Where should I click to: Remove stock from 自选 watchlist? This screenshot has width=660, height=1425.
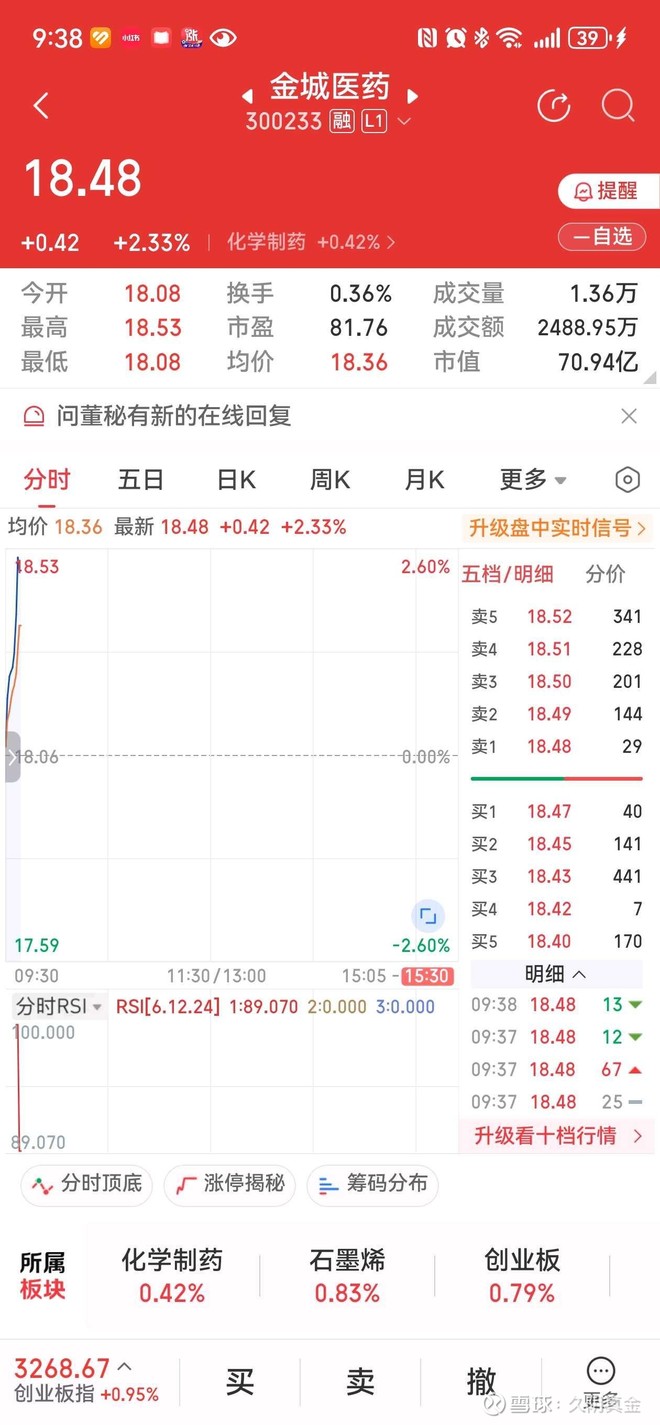(x=602, y=237)
